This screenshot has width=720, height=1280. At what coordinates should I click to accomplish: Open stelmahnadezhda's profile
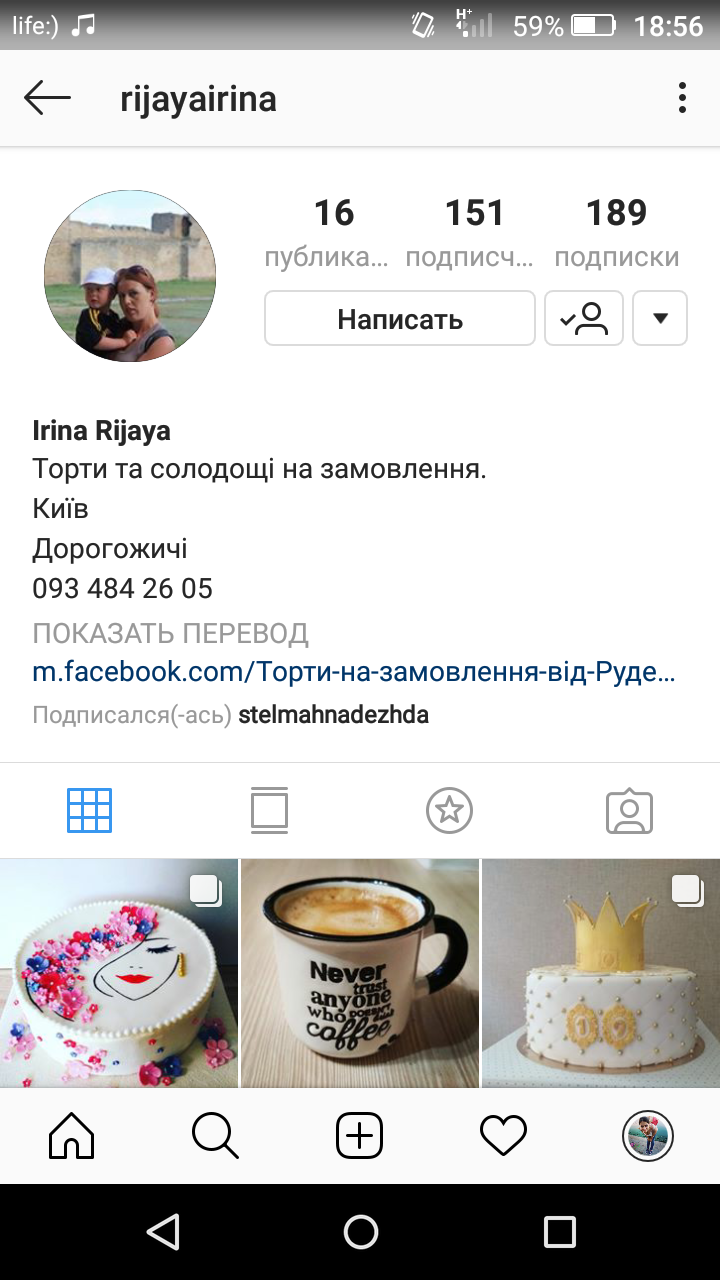pyautogui.click(x=333, y=715)
